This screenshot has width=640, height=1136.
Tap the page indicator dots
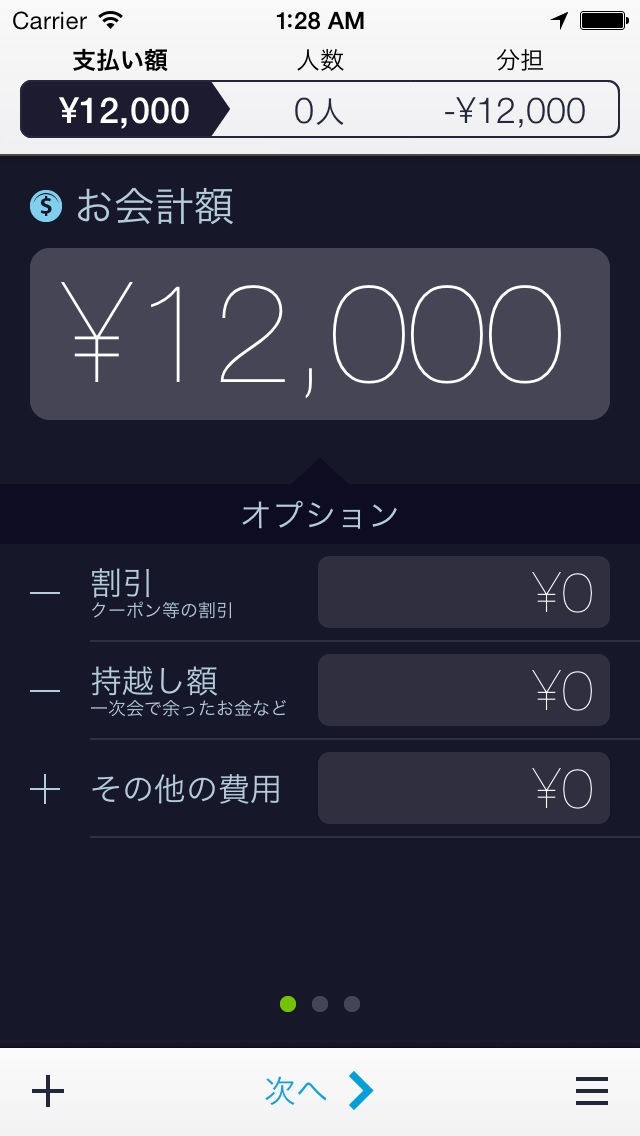[x=319, y=1004]
